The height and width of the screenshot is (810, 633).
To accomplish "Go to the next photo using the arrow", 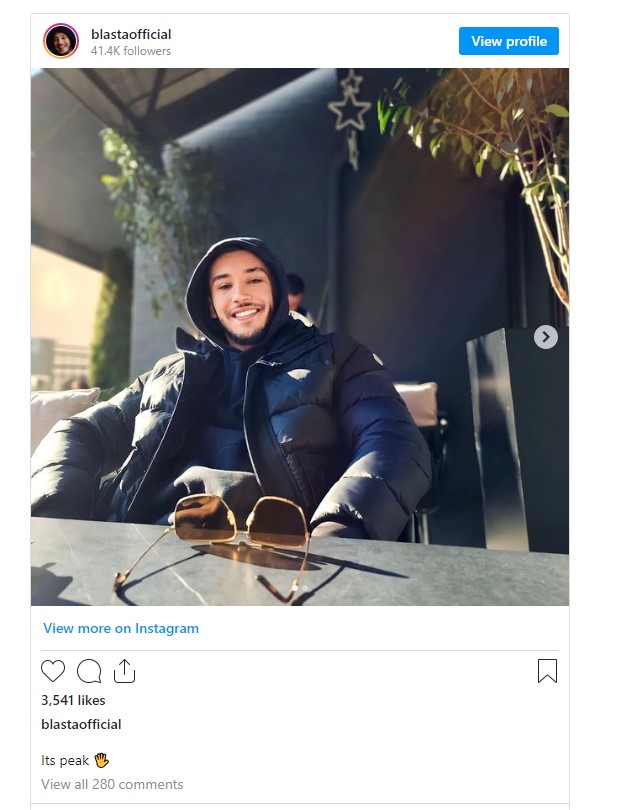I will (545, 337).
